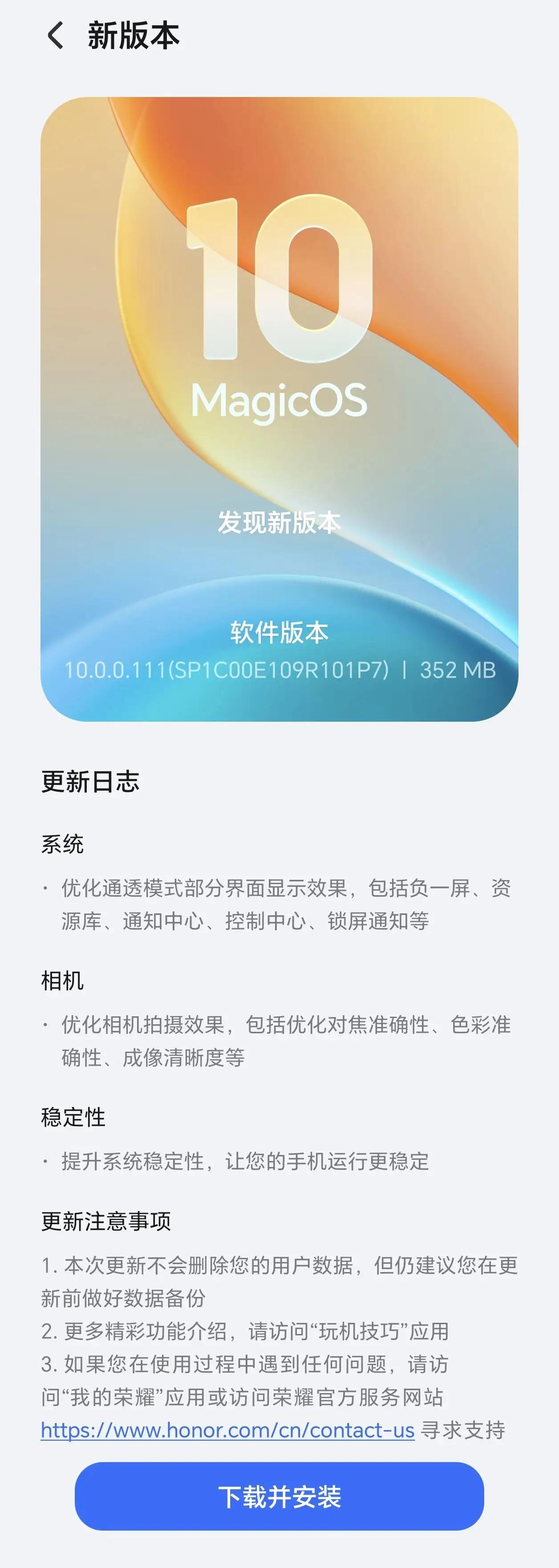559x1568 pixels.
Task: Go back from the 新版本 page
Action: click(x=56, y=35)
